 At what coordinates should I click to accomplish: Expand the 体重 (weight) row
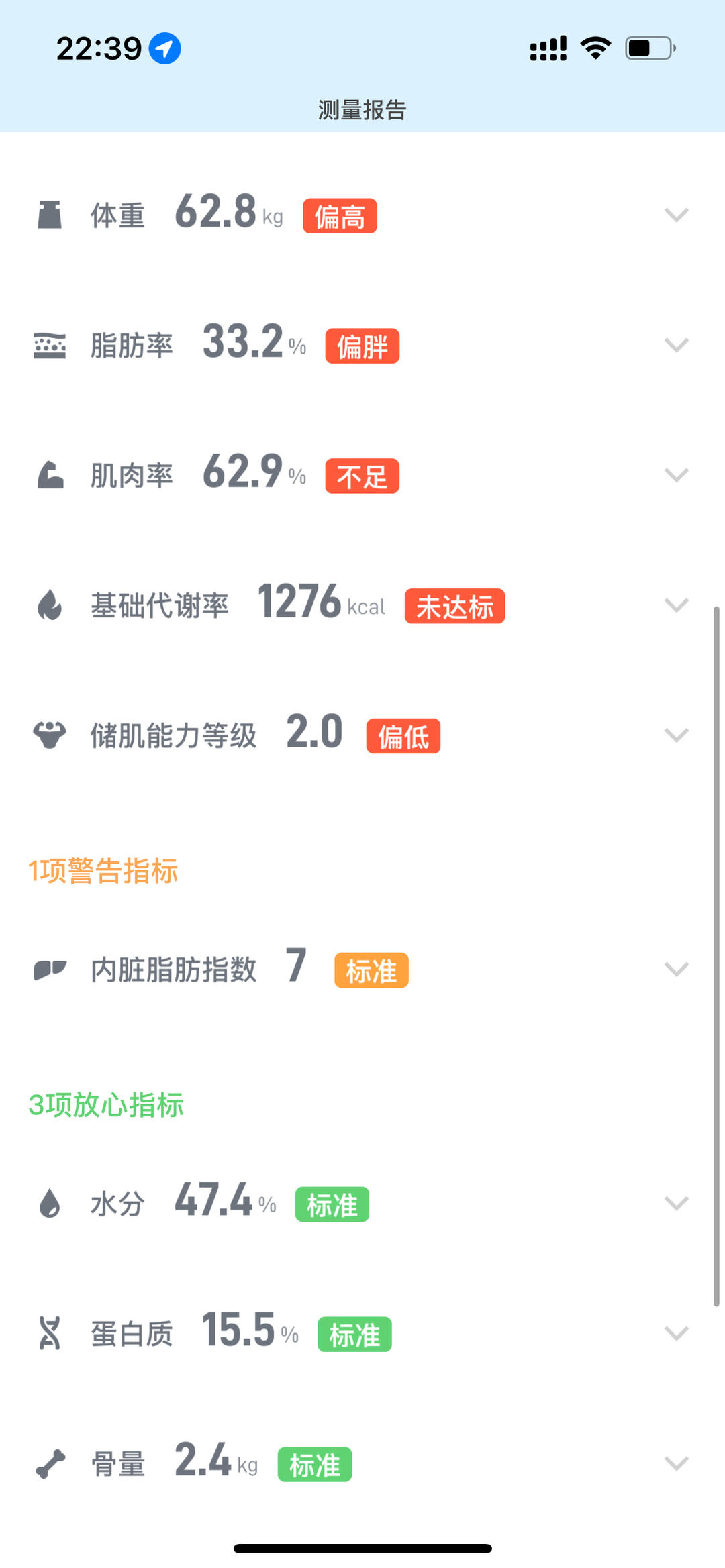(x=676, y=215)
